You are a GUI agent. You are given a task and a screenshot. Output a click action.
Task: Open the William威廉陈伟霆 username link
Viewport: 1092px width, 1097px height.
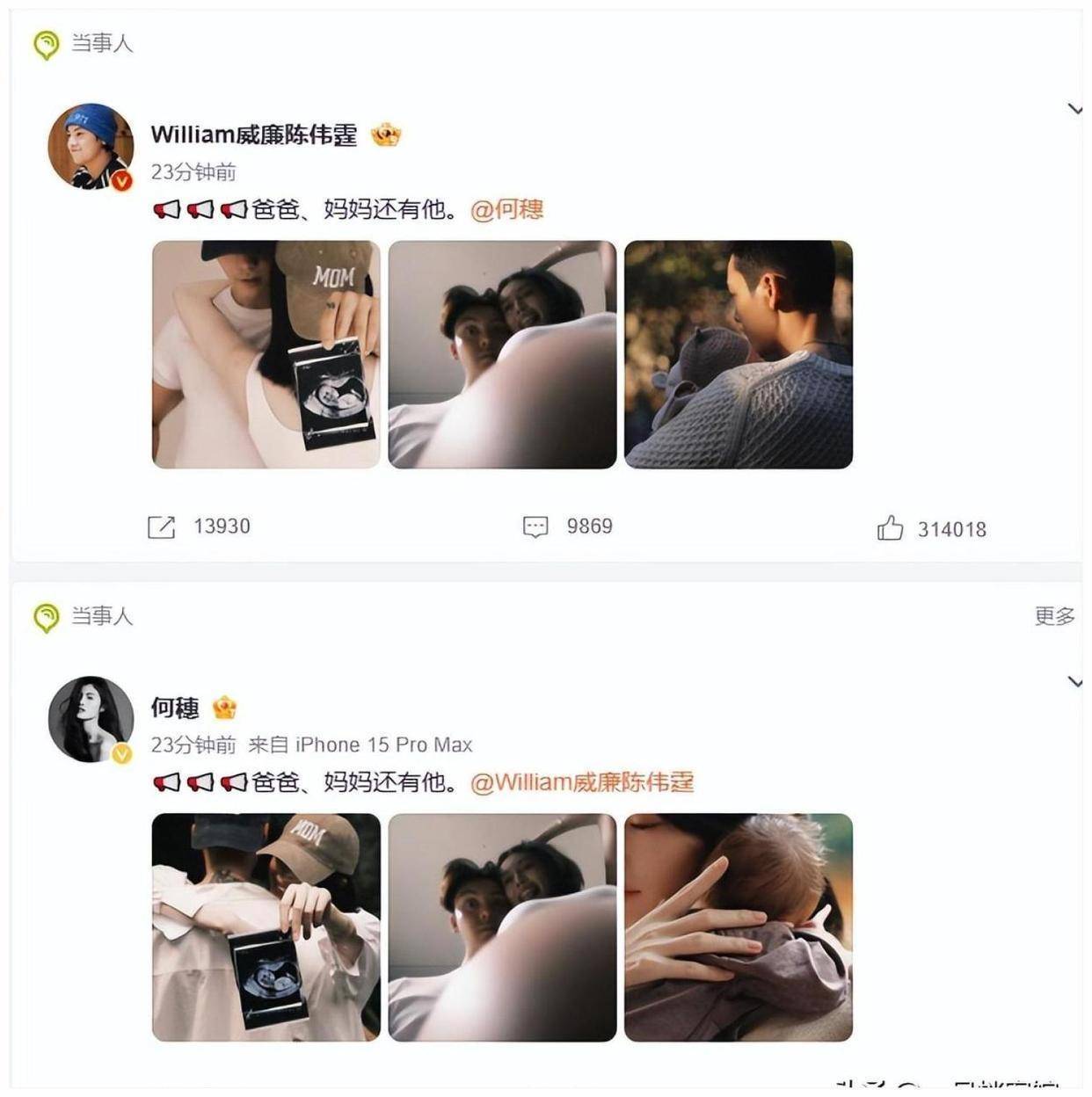tap(253, 134)
